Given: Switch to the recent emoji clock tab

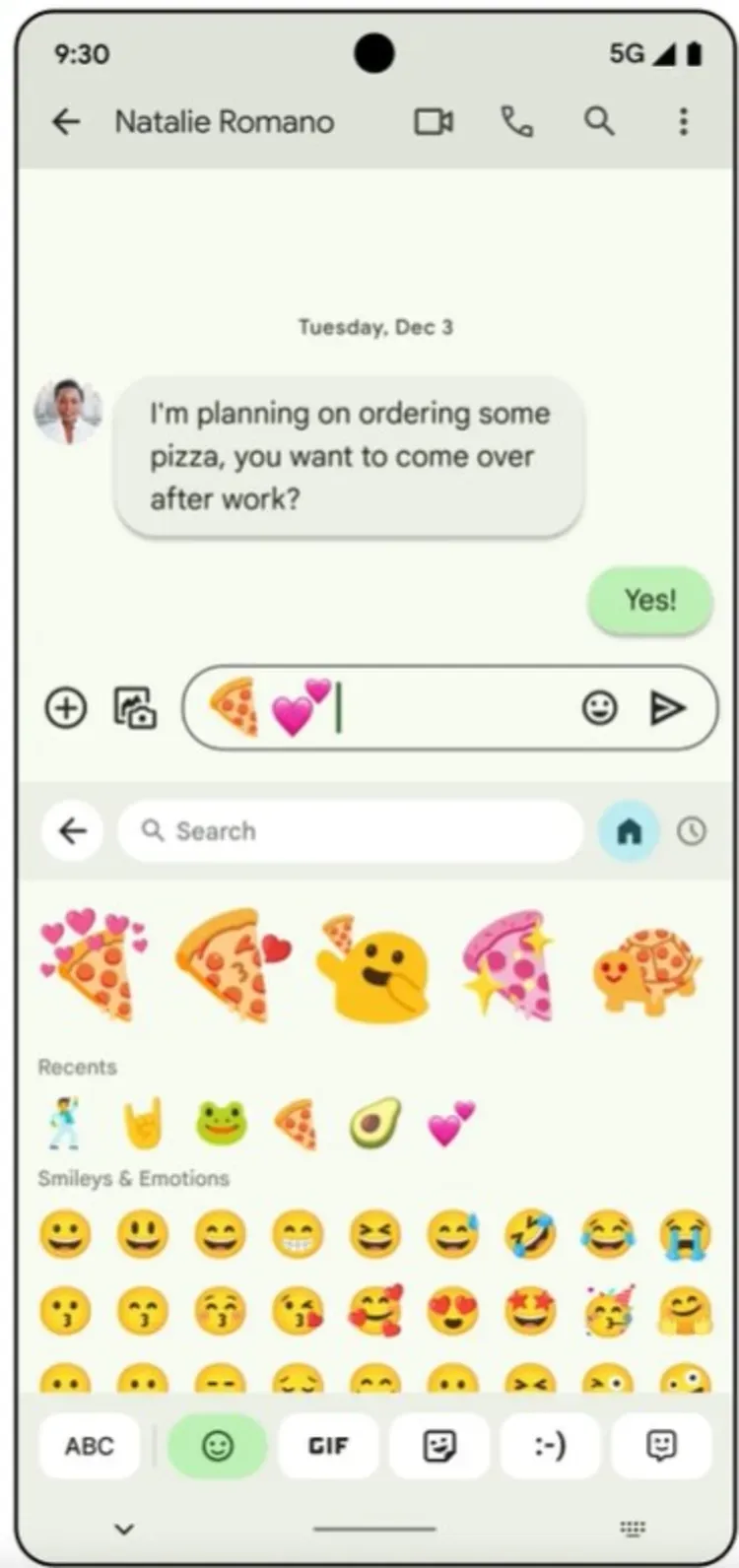Looking at the screenshot, I should [x=691, y=831].
